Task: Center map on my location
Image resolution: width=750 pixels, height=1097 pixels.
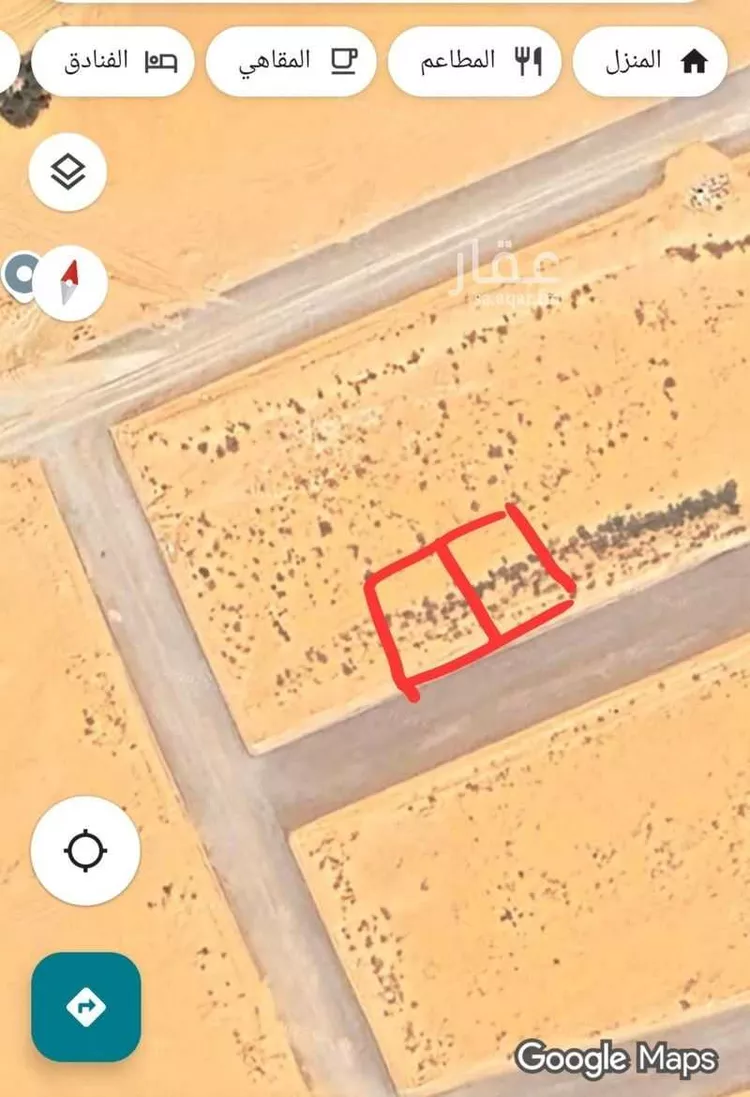Action: coord(86,851)
